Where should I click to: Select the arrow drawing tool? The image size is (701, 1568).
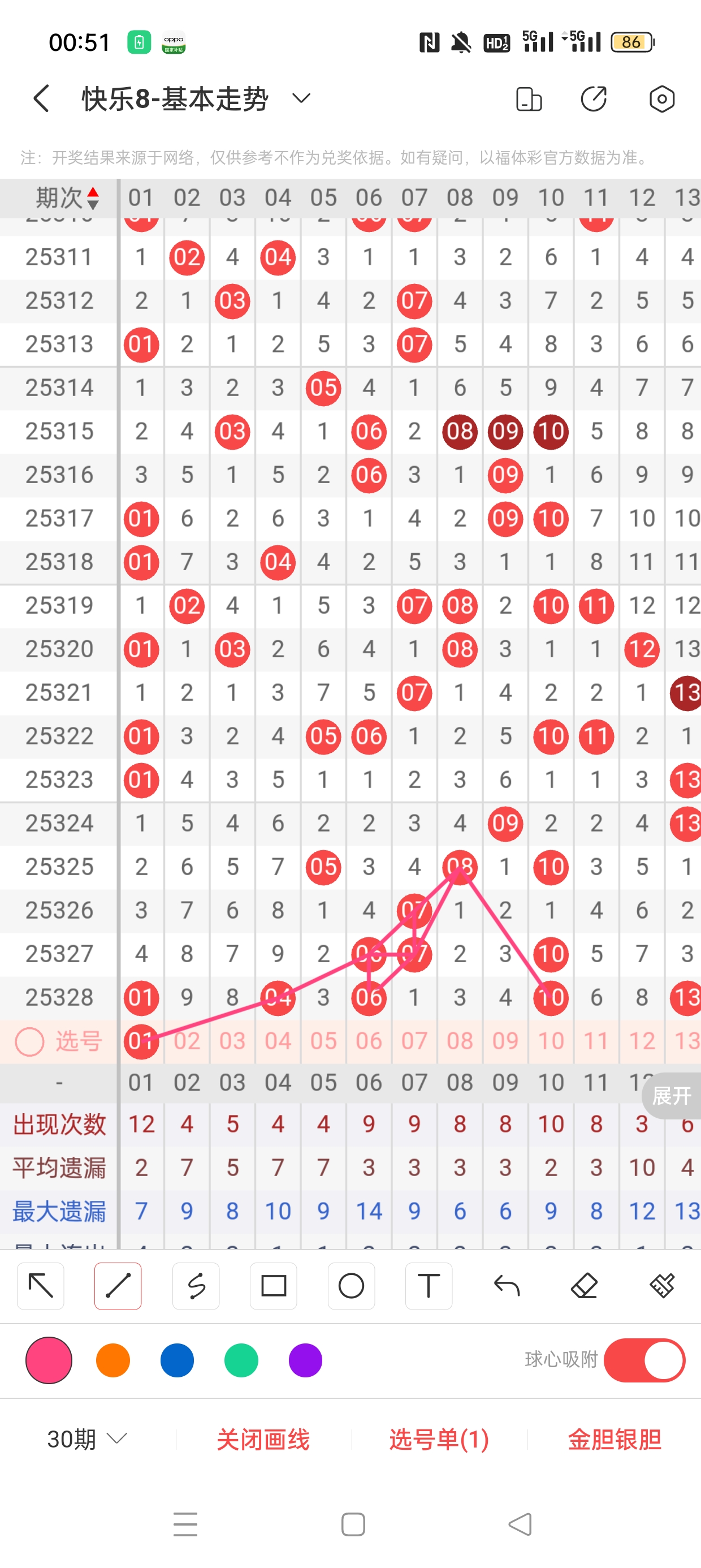point(41,1286)
